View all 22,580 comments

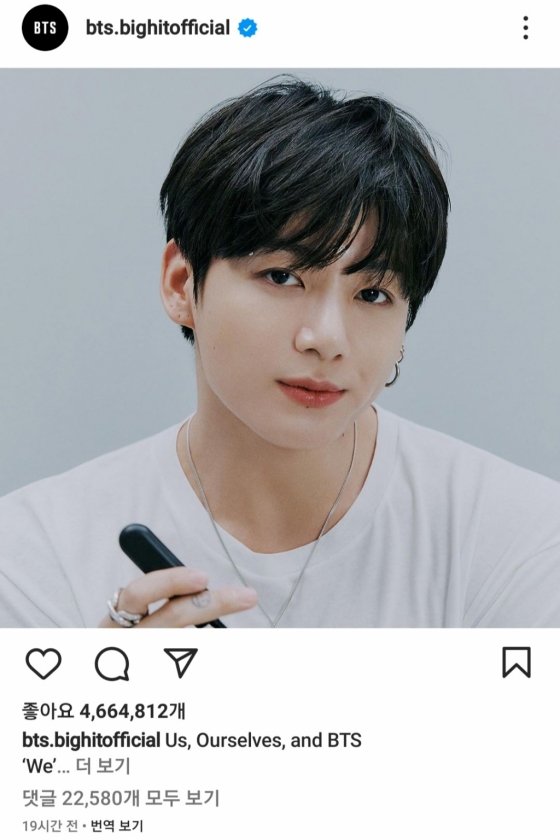pyautogui.click(x=121, y=798)
